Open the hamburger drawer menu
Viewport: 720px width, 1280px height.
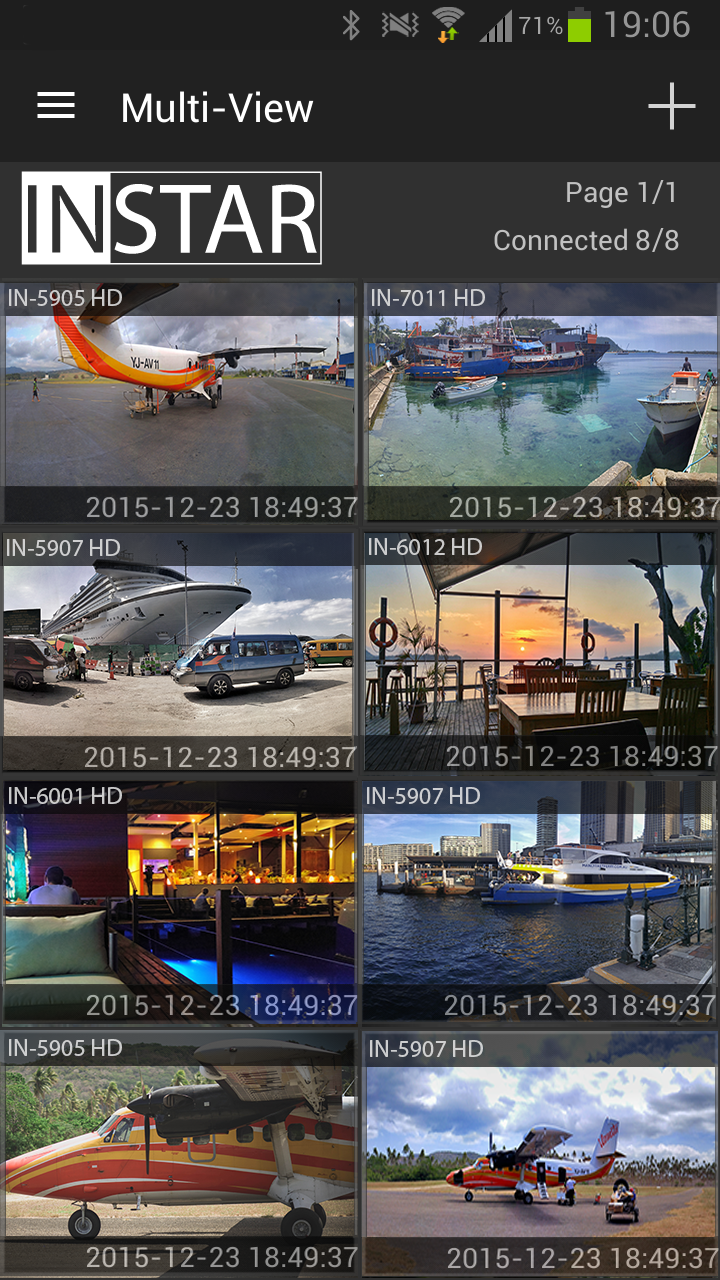point(56,107)
